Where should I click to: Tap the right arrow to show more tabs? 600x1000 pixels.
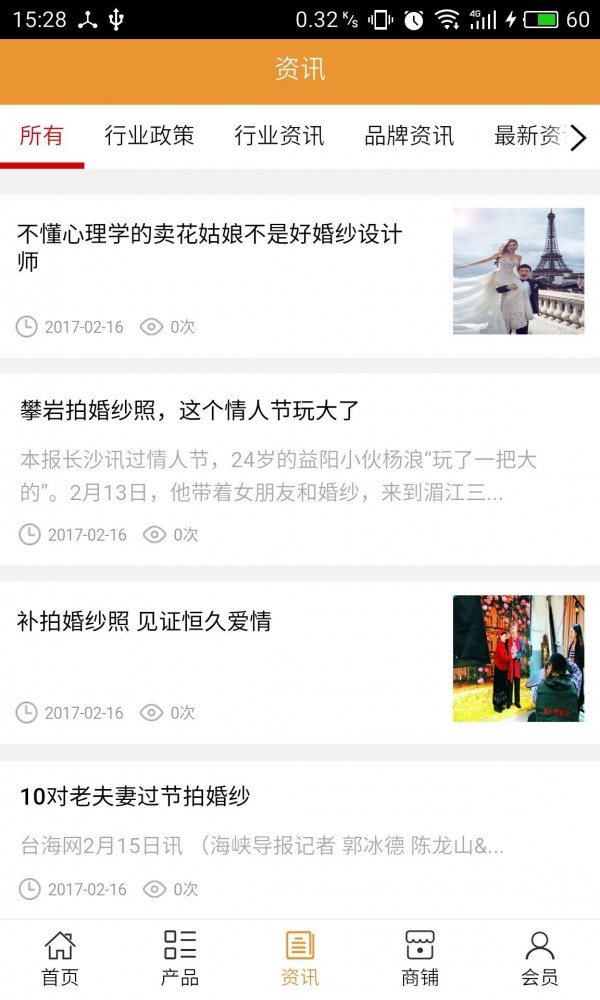pyautogui.click(x=578, y=137)
